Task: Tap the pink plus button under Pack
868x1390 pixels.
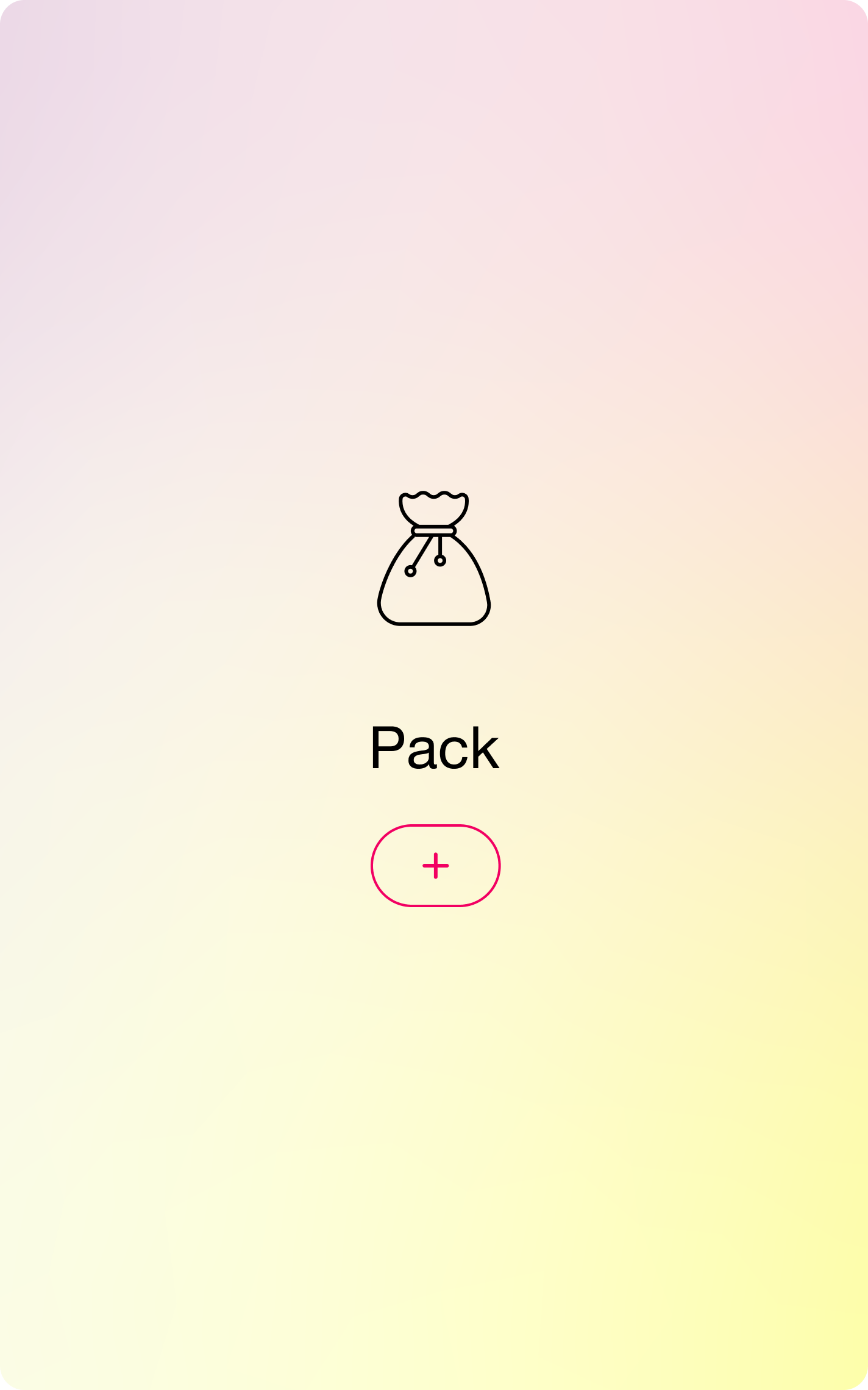Action: point(435,866)
